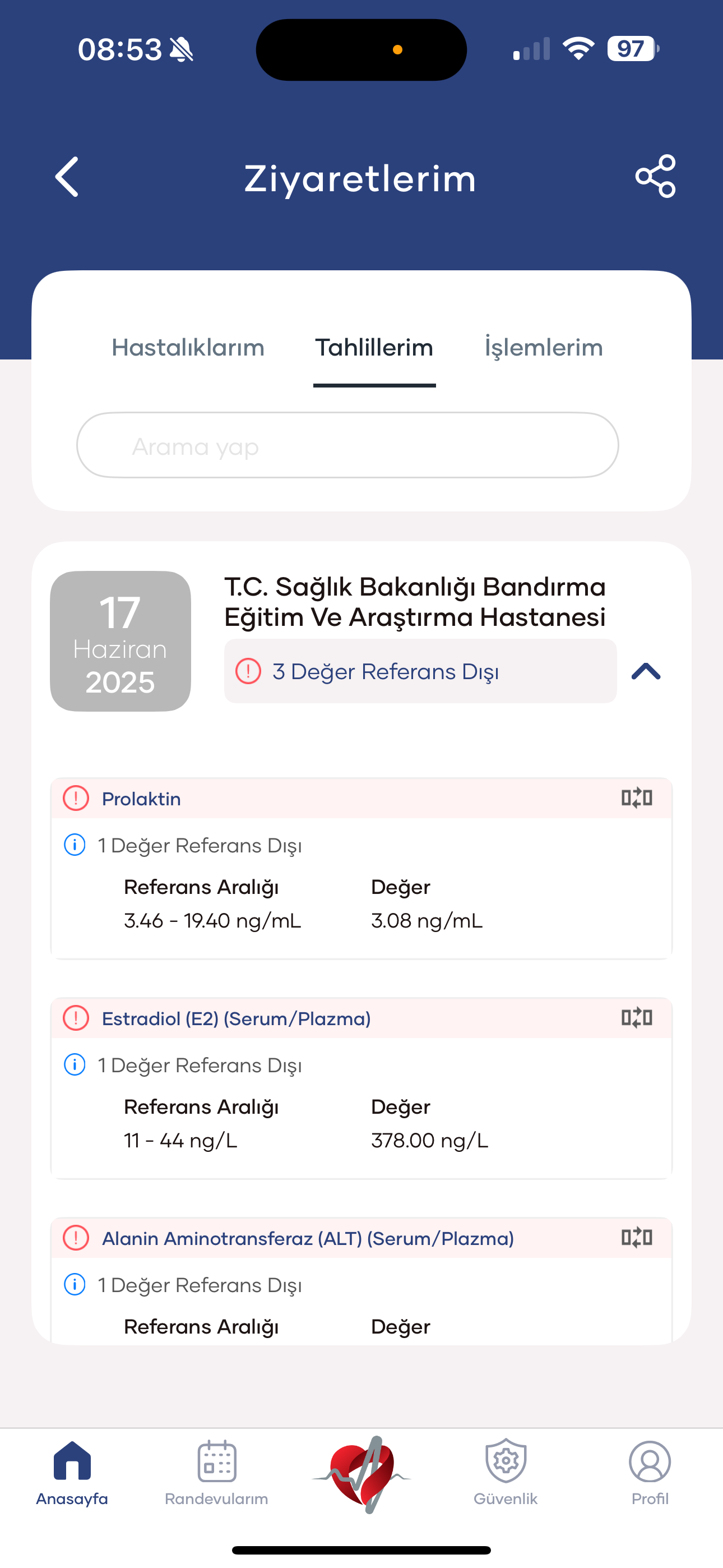
Task: Compare Estradiol (E2) results
Action: pyautogui.click(x=637, y=1018)
